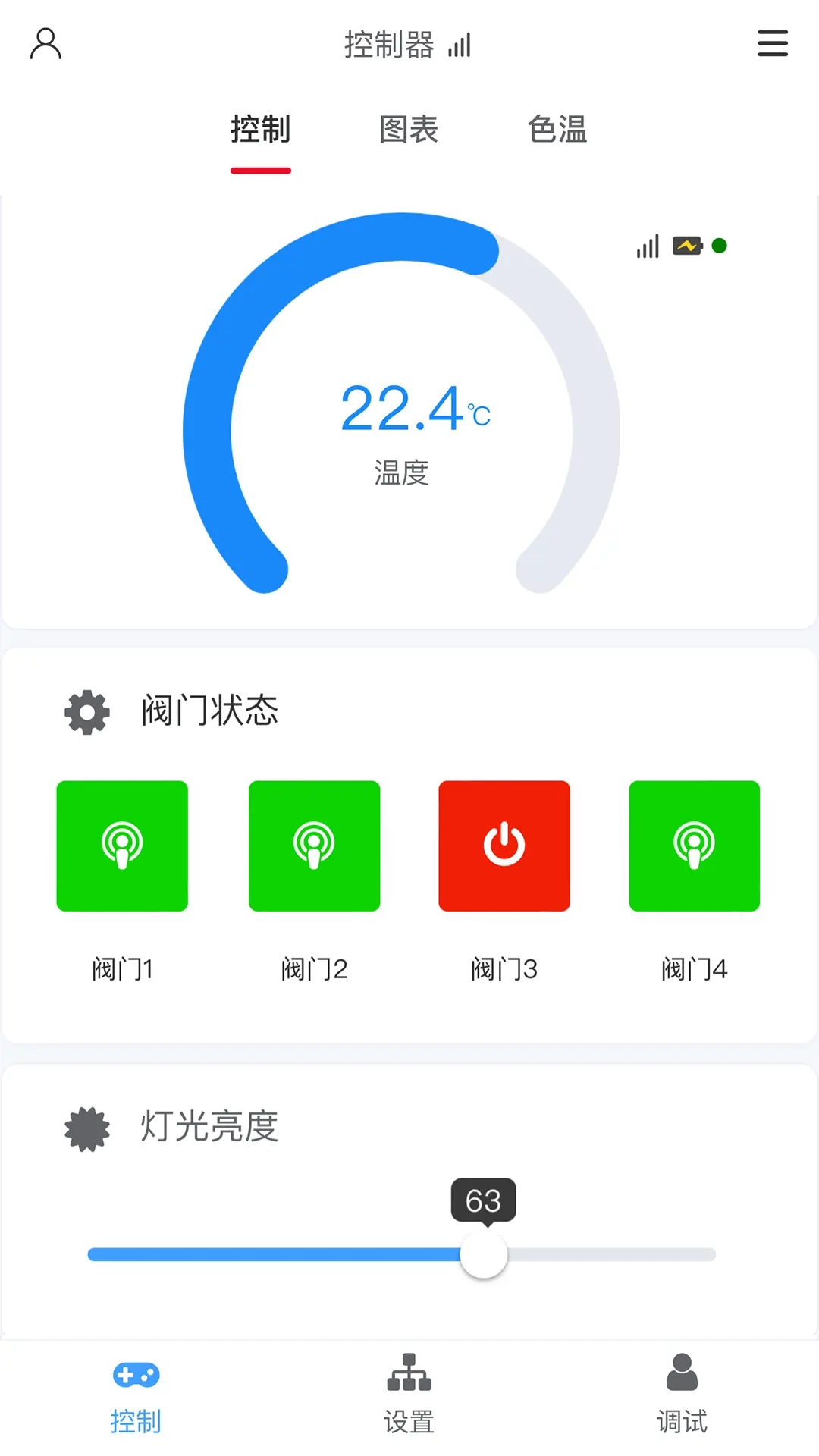Open the 色温 tab
819x1456 pixels.
pos(558,130)
